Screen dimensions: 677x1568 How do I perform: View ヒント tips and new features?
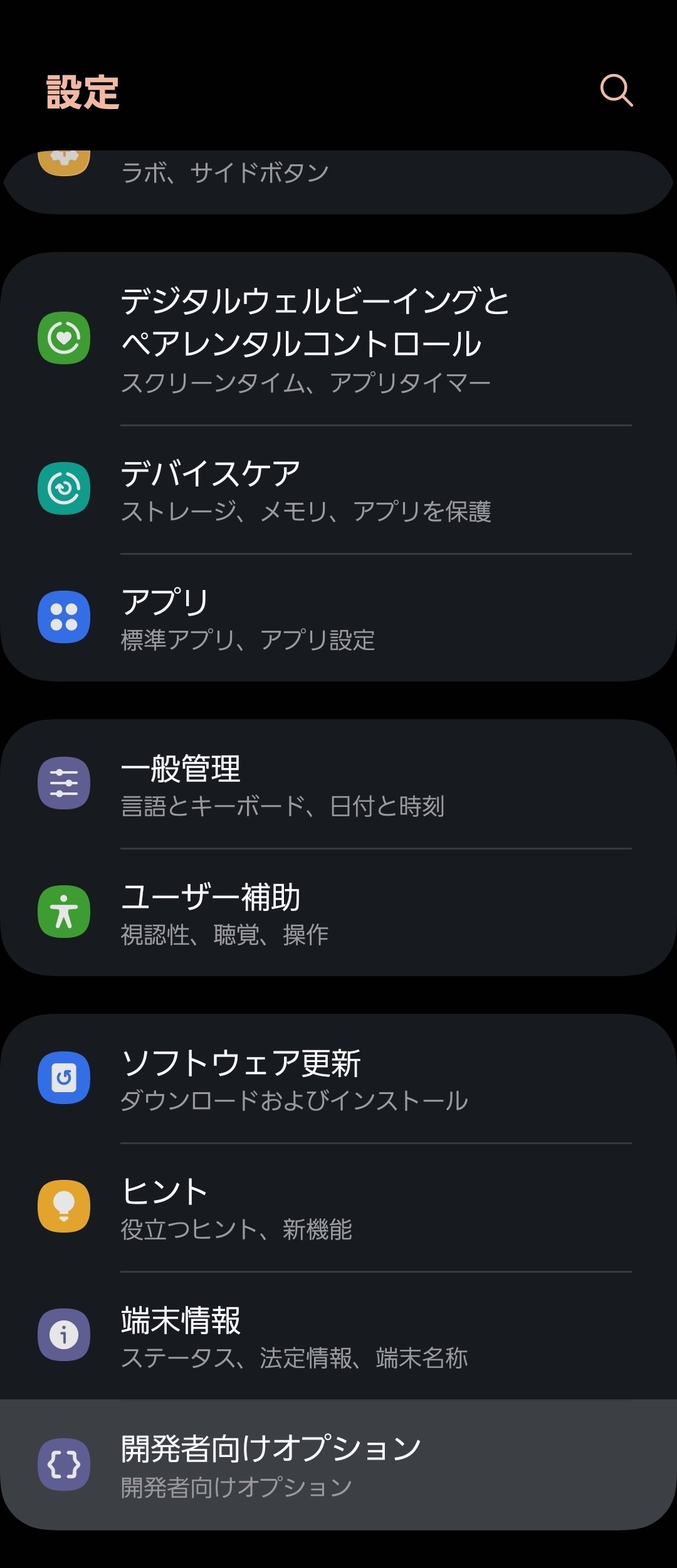click(x=338, y=1208)
